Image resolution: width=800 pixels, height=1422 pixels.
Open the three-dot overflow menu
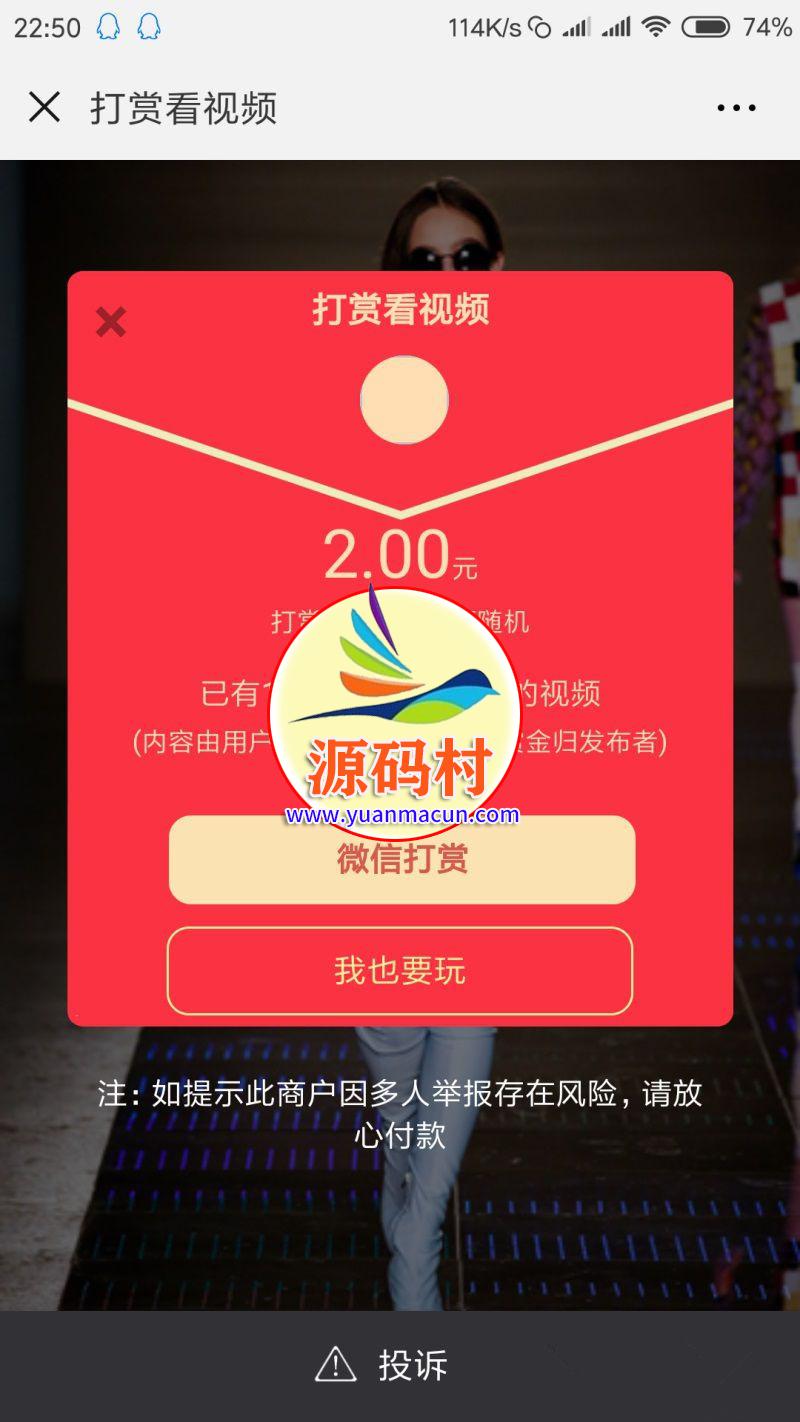736,108
